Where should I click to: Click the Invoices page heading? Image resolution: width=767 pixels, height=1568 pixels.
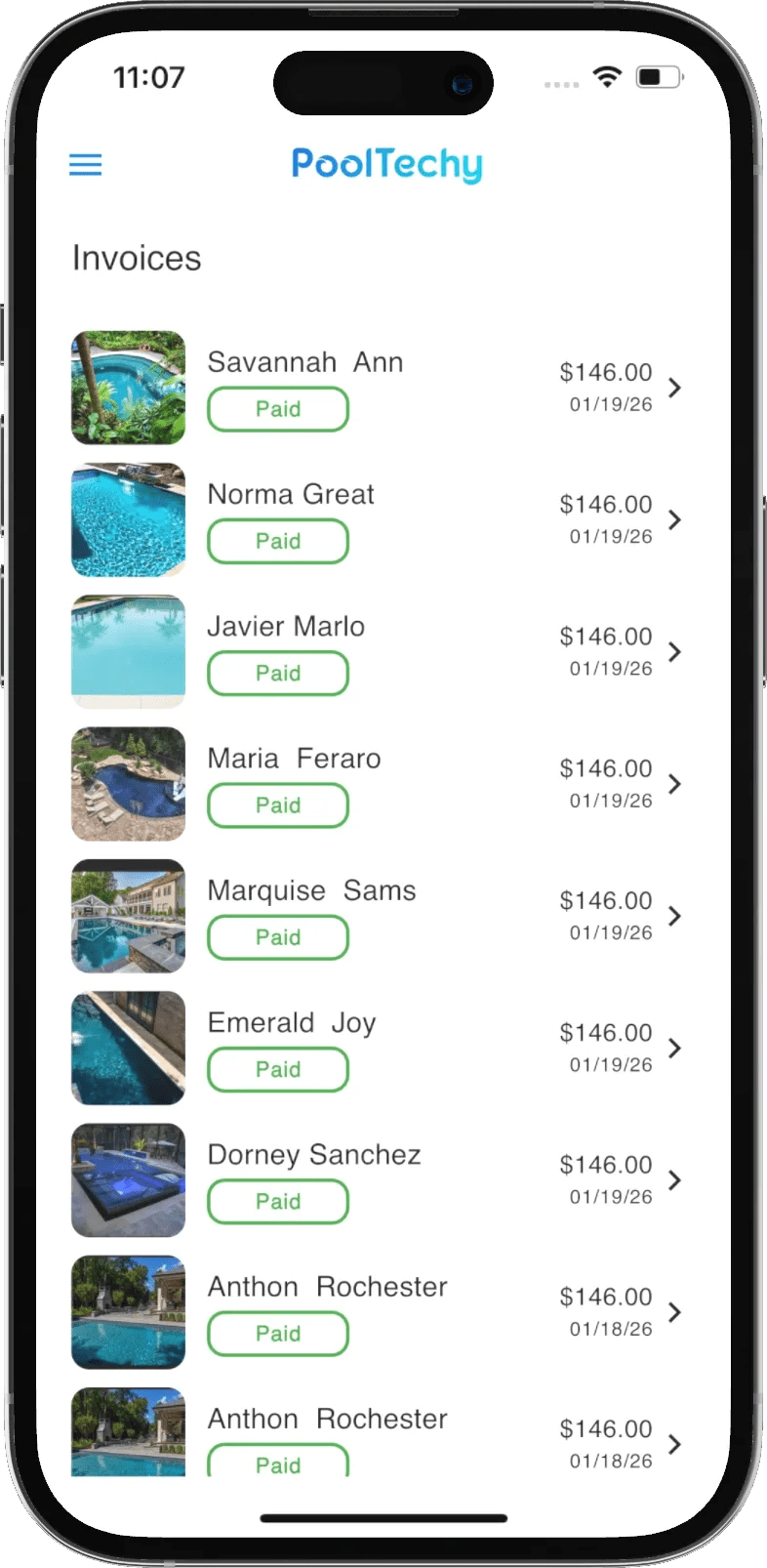(136, 258)
